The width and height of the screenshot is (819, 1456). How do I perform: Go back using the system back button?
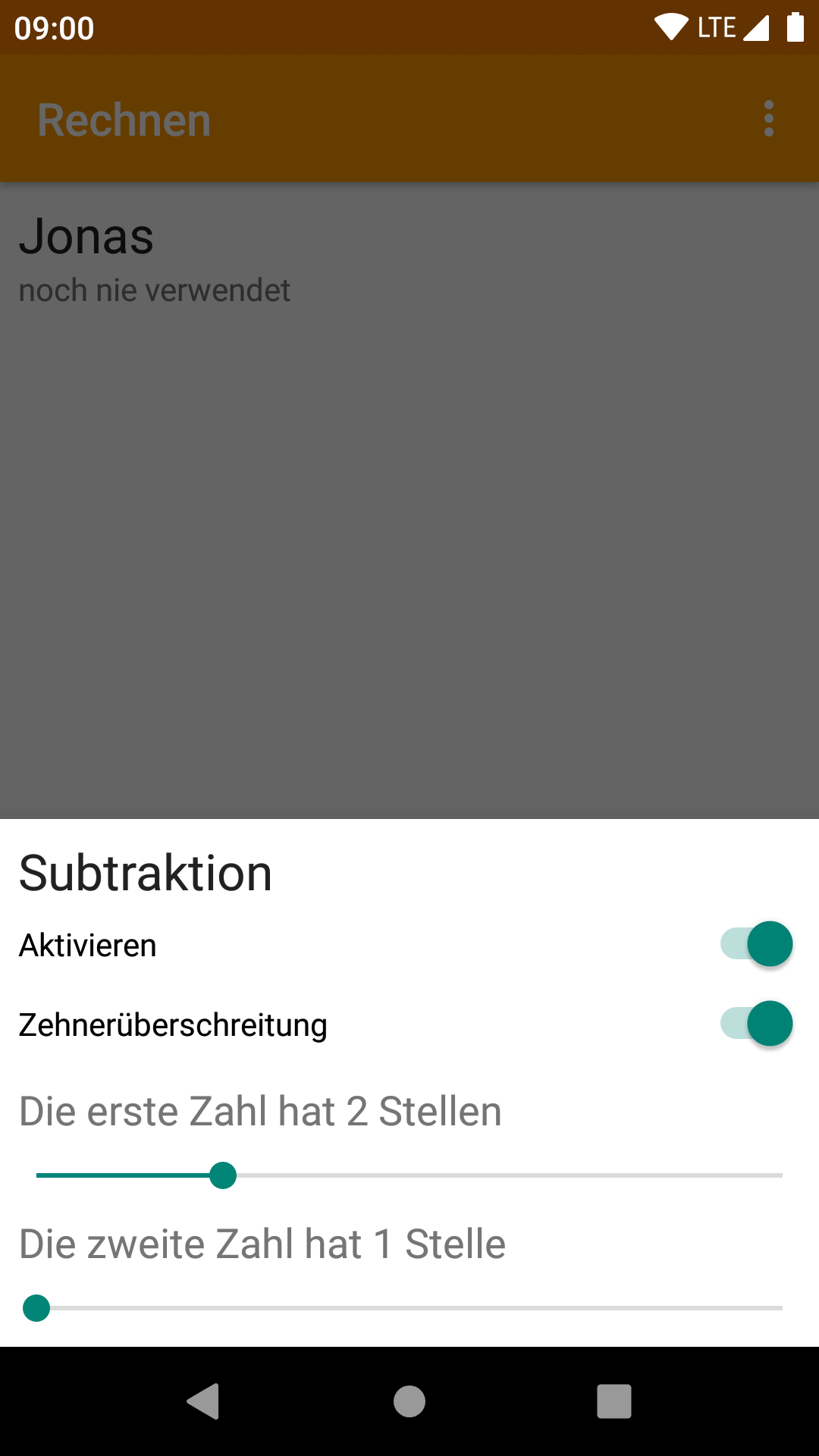pos(203,1401)
